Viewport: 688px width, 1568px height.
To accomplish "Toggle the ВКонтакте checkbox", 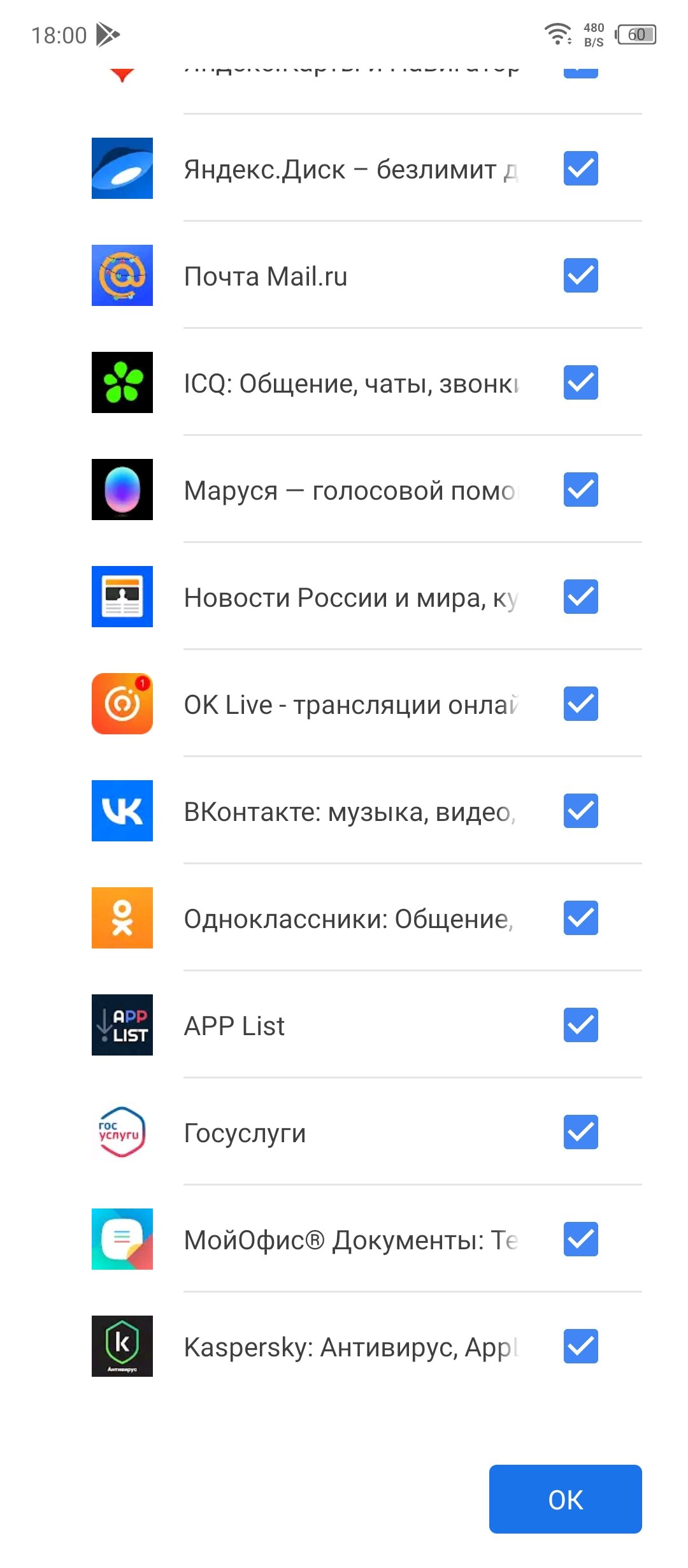I will coord(581,811).
